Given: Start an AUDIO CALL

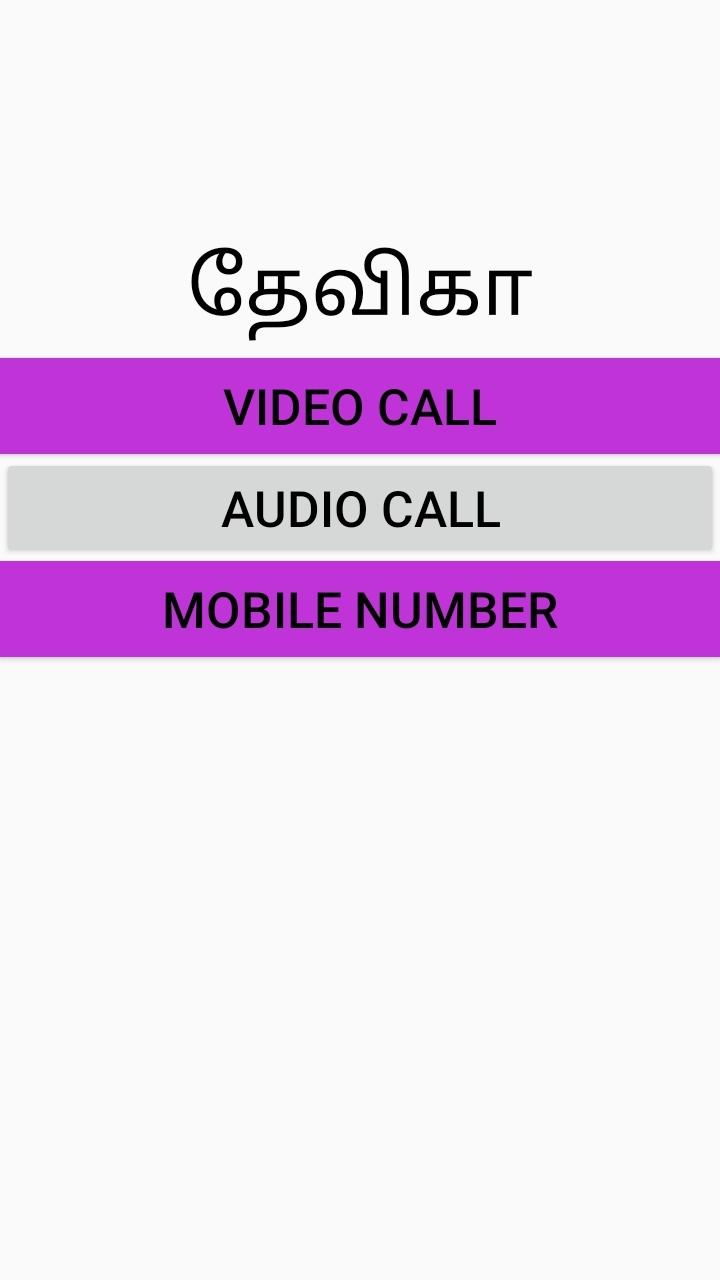Looking at the screenshot, I should (360, 508).
